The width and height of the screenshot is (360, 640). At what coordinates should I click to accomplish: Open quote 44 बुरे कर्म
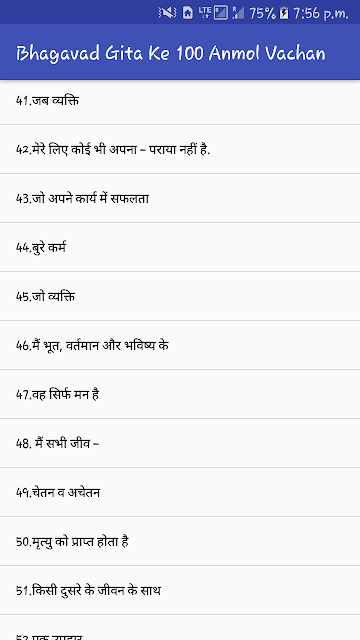[180, 247]
